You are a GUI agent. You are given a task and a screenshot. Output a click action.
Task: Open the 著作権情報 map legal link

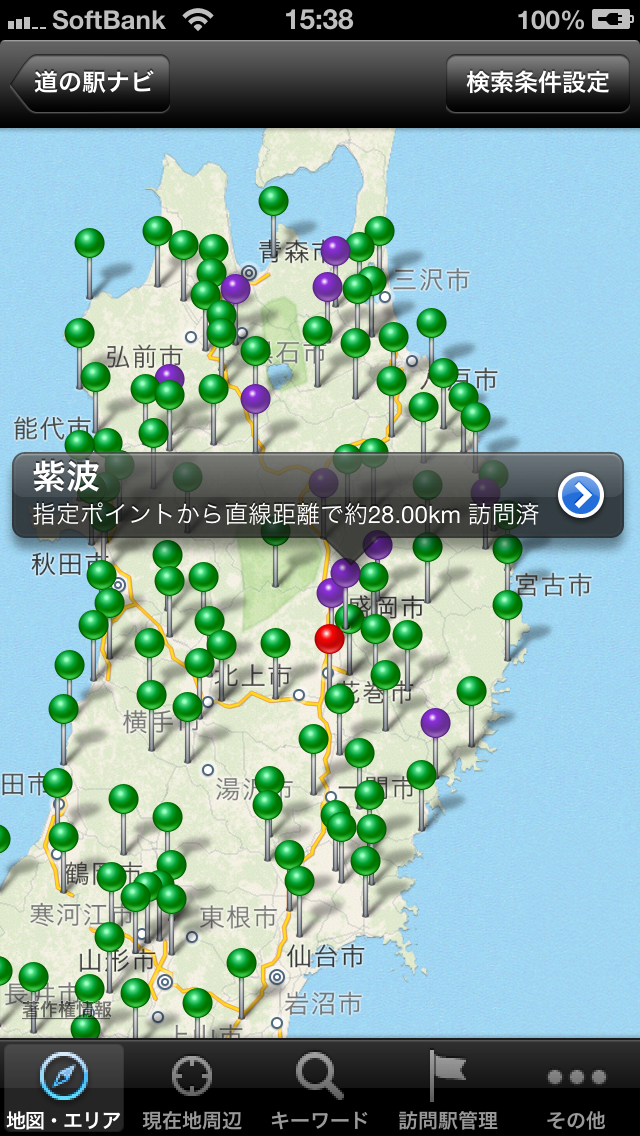[x=67, y=1009]
